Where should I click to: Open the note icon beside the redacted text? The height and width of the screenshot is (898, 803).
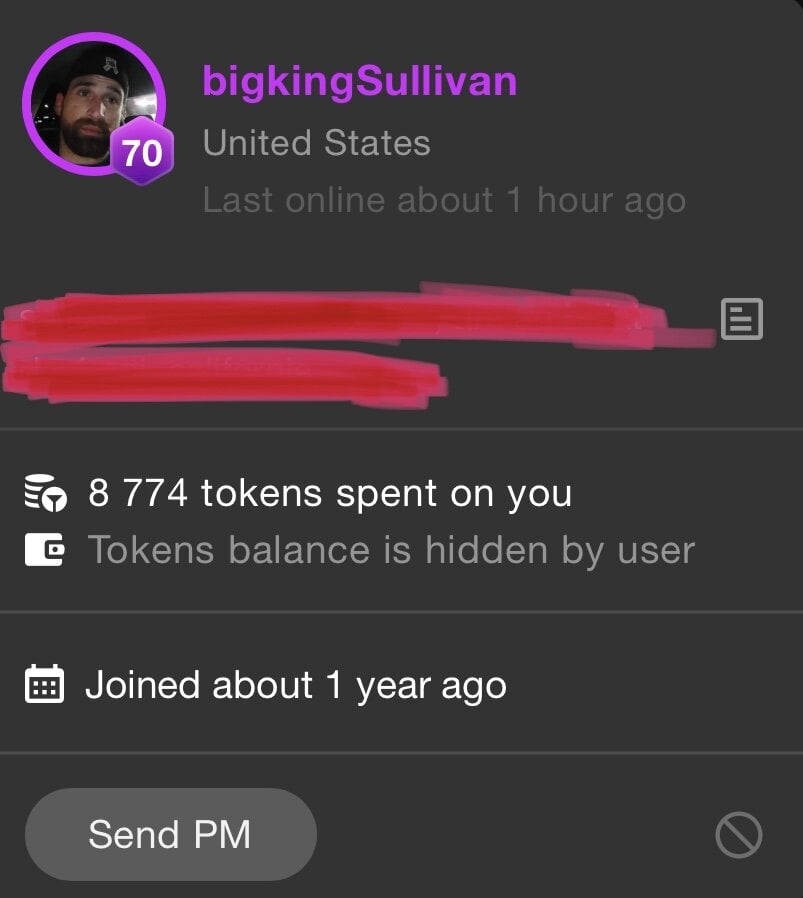[741, 319]
